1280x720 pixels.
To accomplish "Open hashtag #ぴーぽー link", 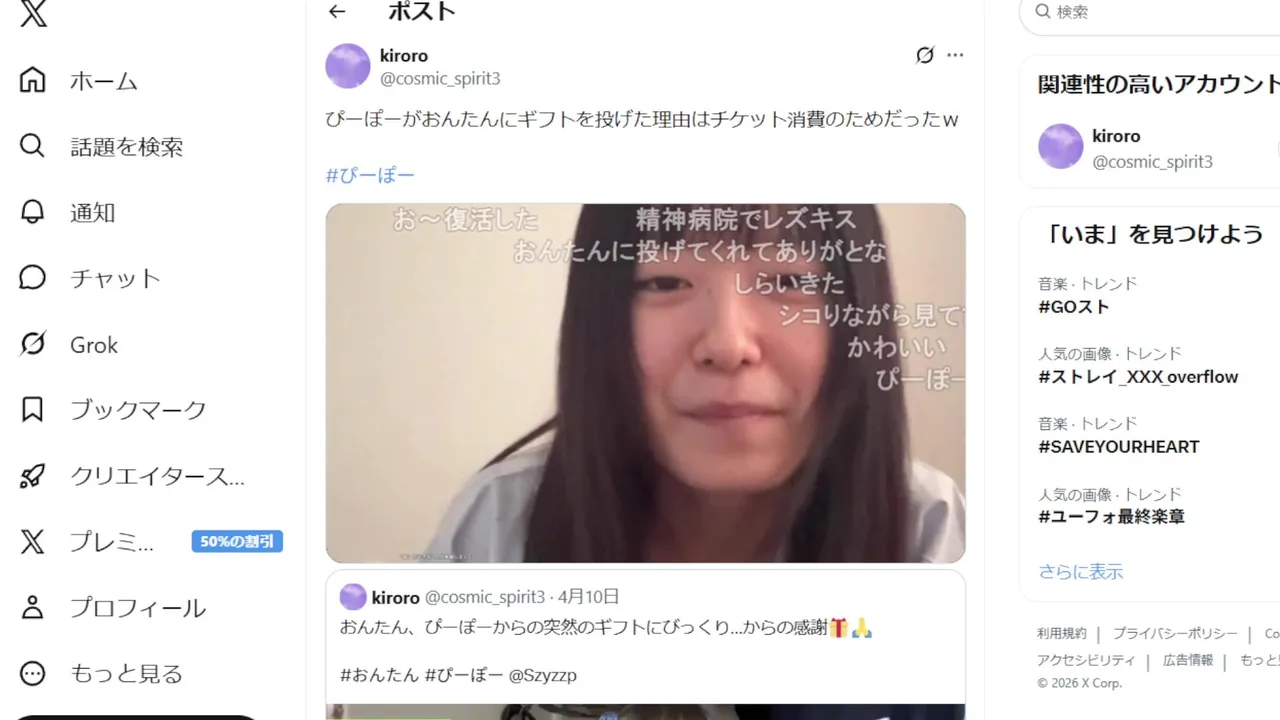I will (370, 176).
